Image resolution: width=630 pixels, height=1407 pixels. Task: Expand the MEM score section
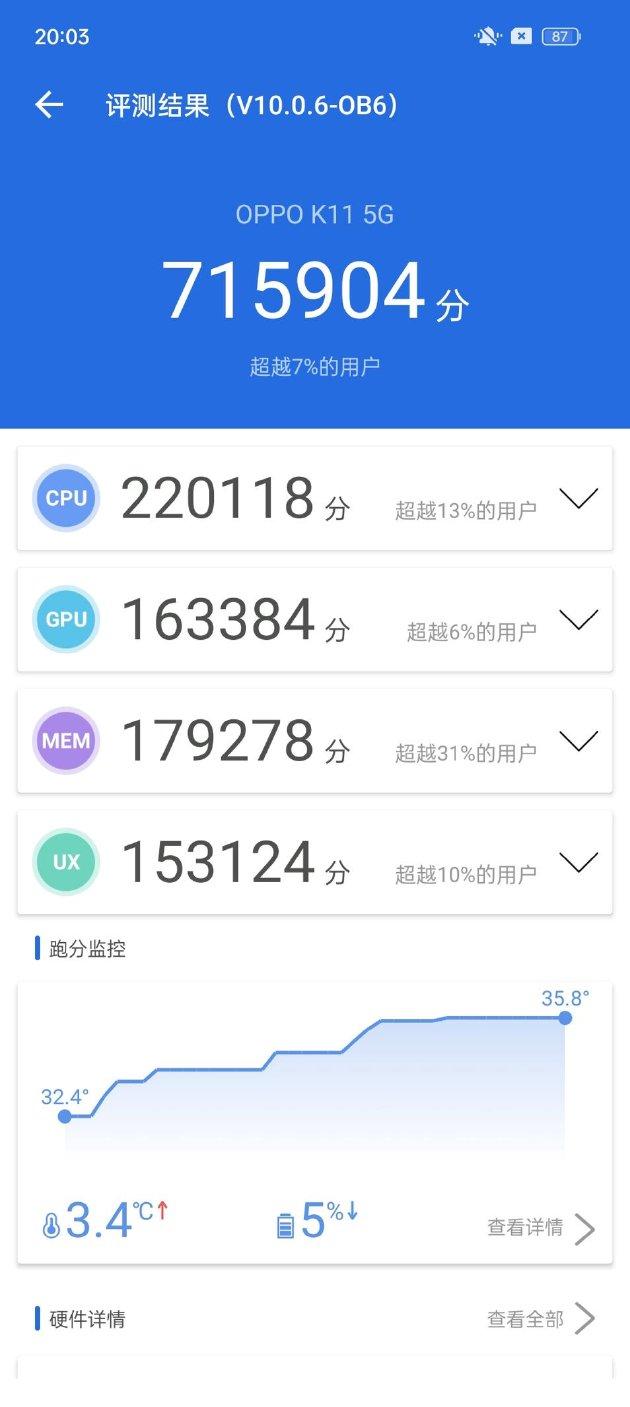tap(578, 741)
